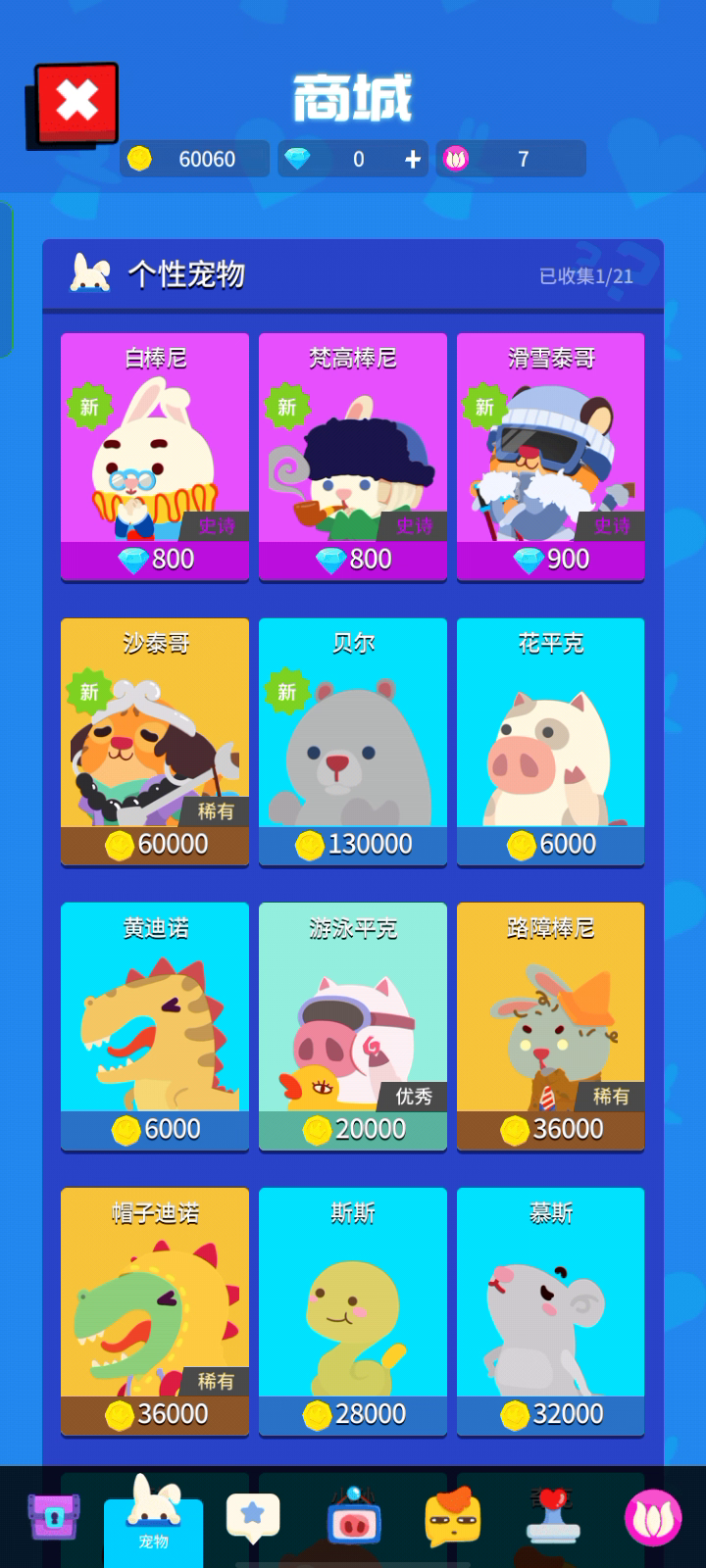Choose the 黄迪诺 dinosaur pet
The image size is (706, 1568).
(x=155, y=1026)
